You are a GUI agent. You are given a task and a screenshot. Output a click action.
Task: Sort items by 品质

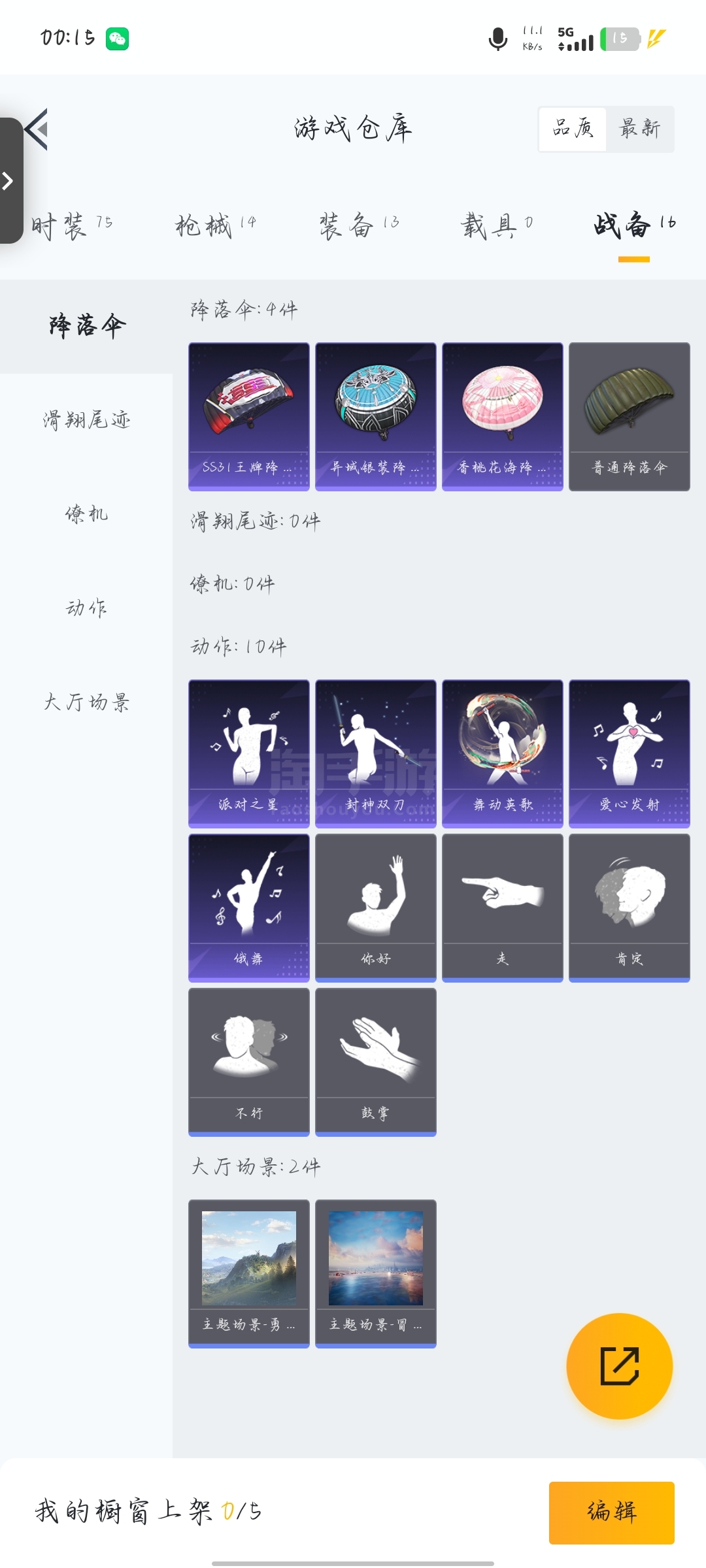pyautogui.click(x=573, y=129)
